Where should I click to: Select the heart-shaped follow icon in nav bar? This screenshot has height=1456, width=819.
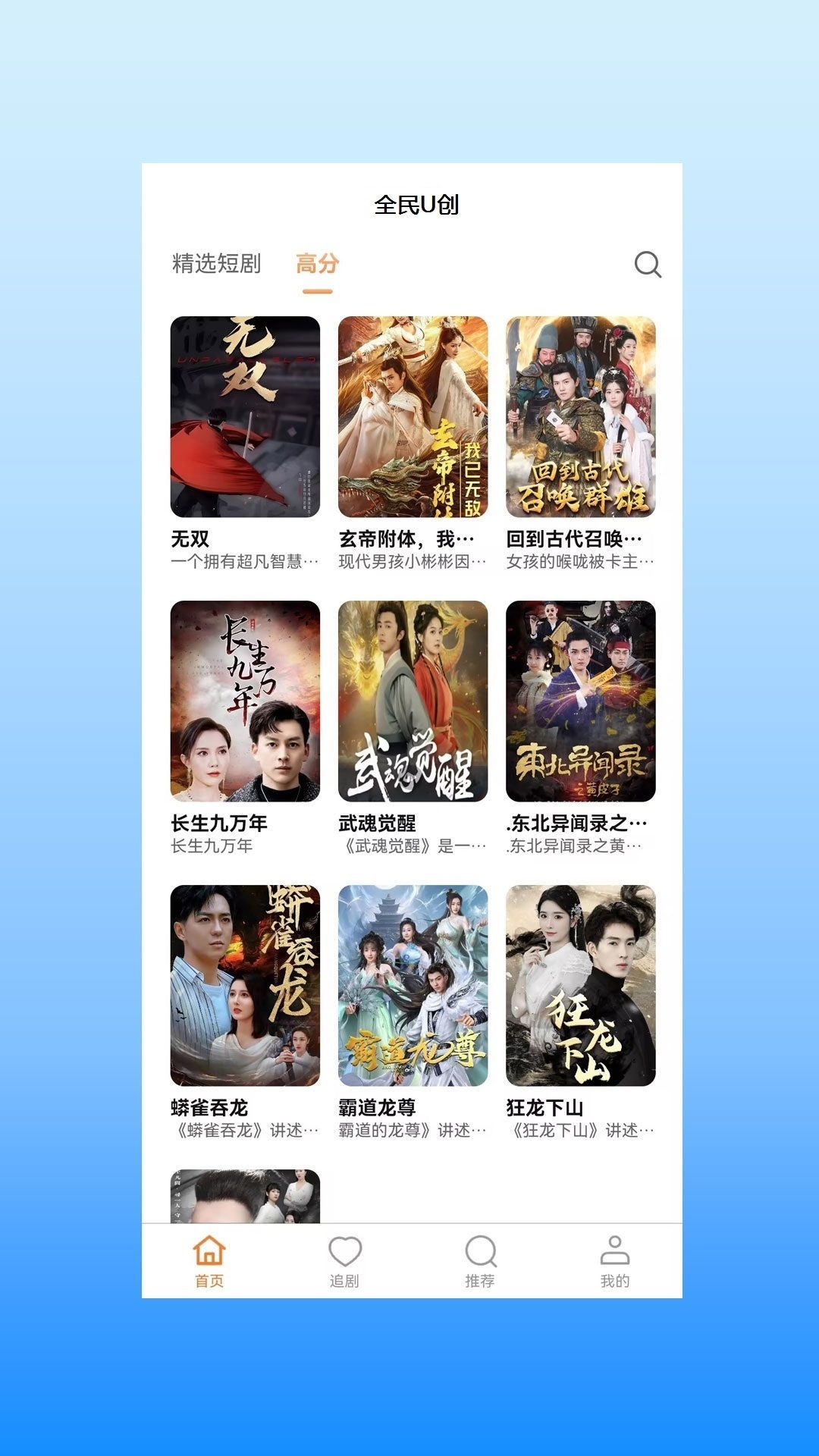(346, 1240)
